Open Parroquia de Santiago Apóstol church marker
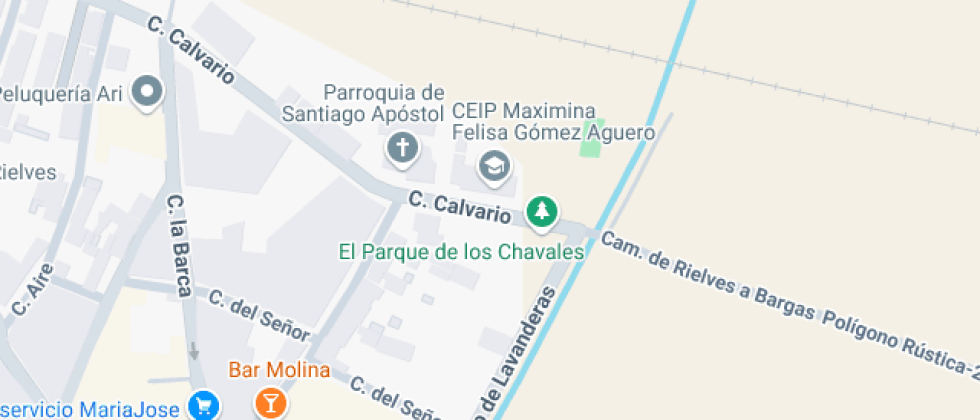 point(402,149)
